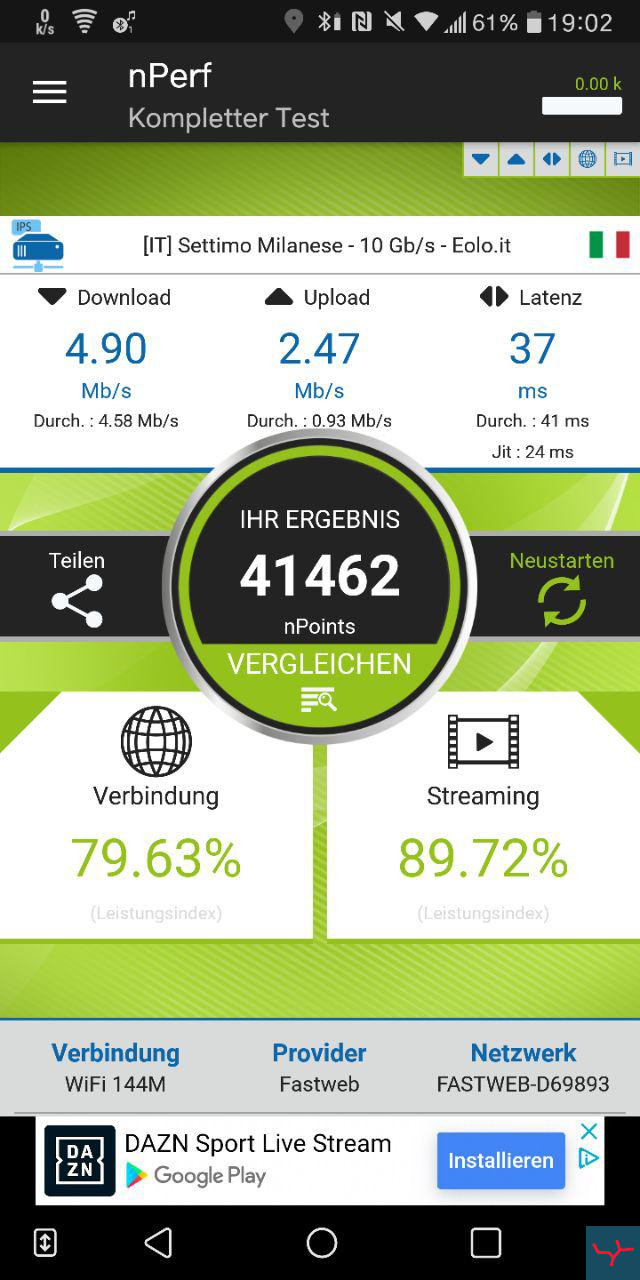Select the video streaming tab icon
Viewport: 640px width, 1280px height.
coord(623,159)
